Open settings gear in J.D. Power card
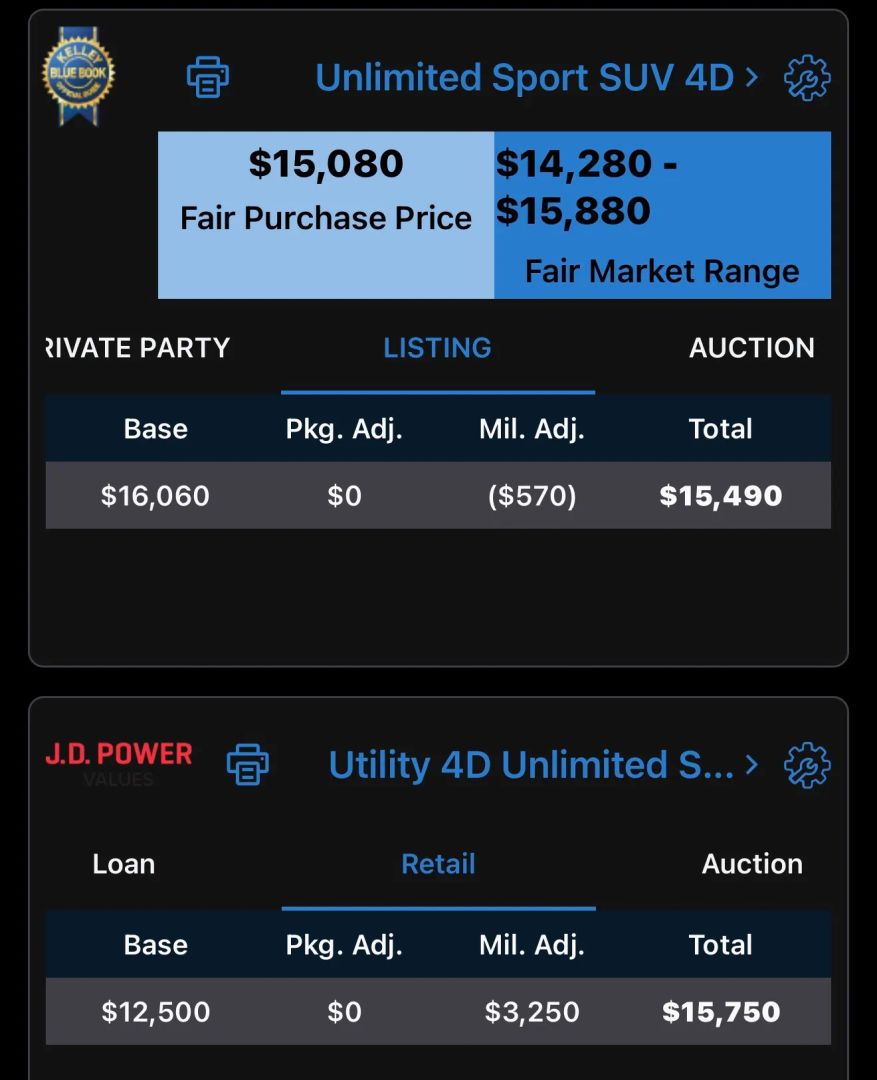This screenshot has width=877, height=1080. pos(807,765)
